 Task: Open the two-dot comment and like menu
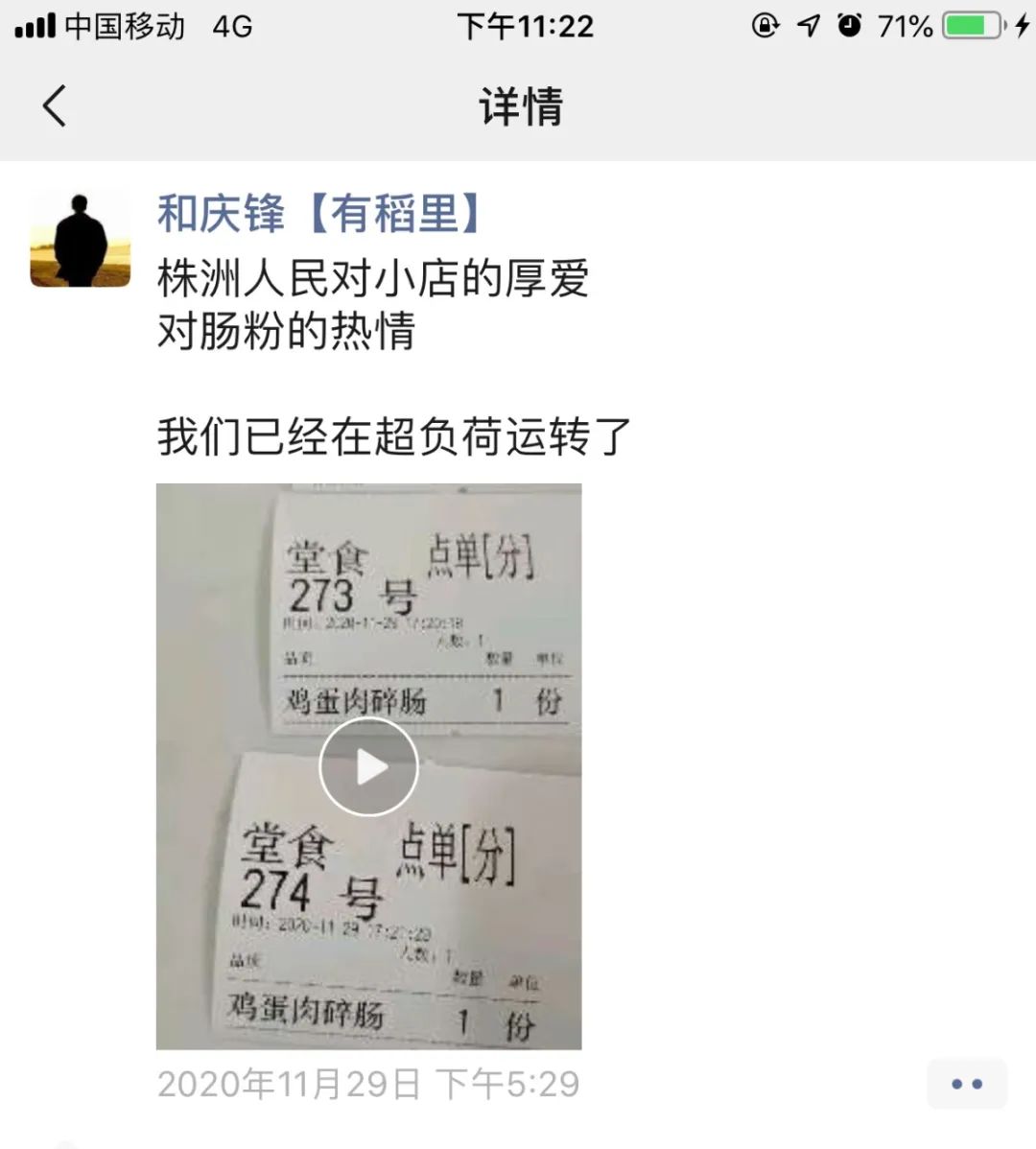pos(968,1083)
